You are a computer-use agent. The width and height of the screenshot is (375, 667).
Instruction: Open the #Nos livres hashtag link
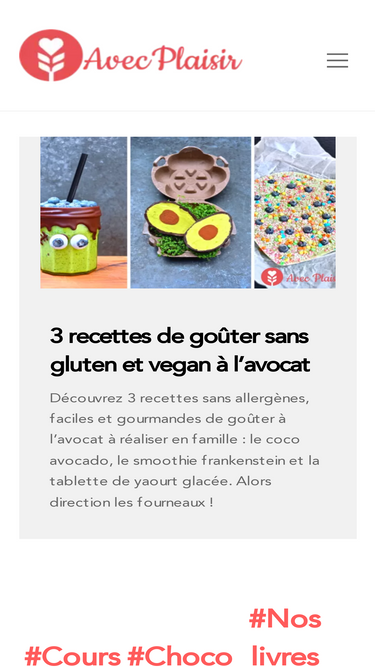(285, 637)
